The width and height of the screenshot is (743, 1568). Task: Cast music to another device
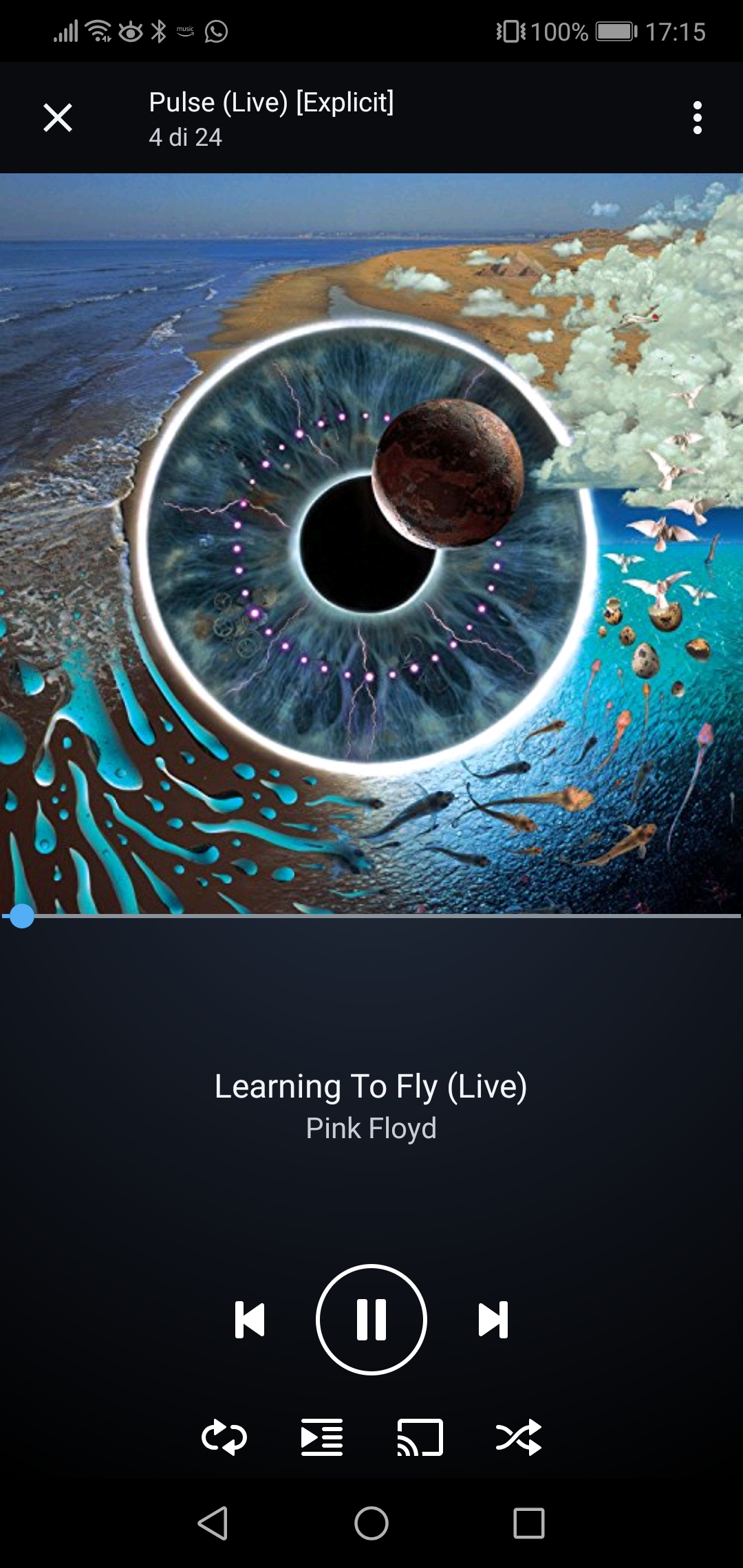pyautogui.click(x=420, y=1437)
